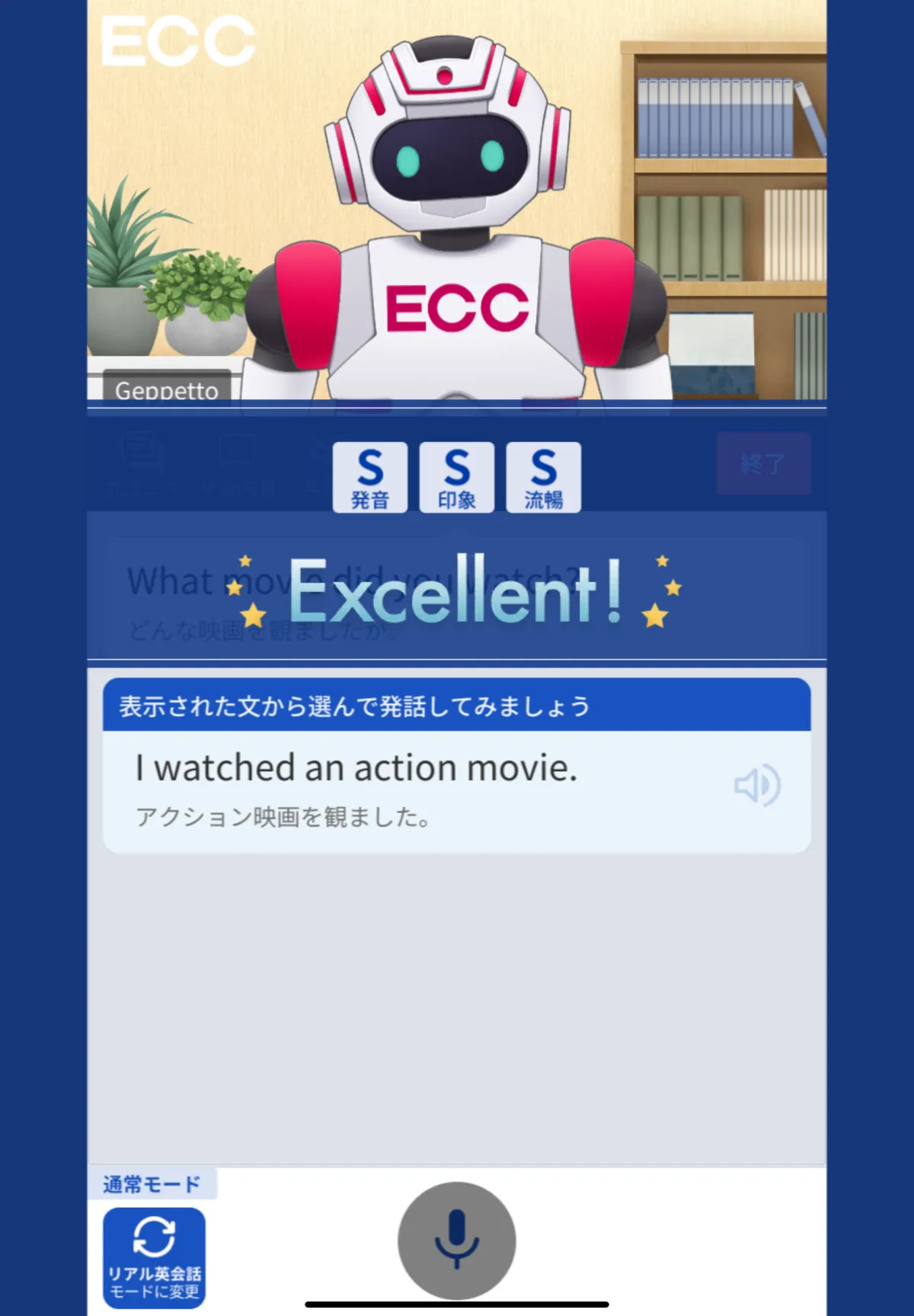Play audio for "I watched an action movie."
The height and width of the screenshot is (1316, 914).
pyautogui.click(x=757, y=786)
